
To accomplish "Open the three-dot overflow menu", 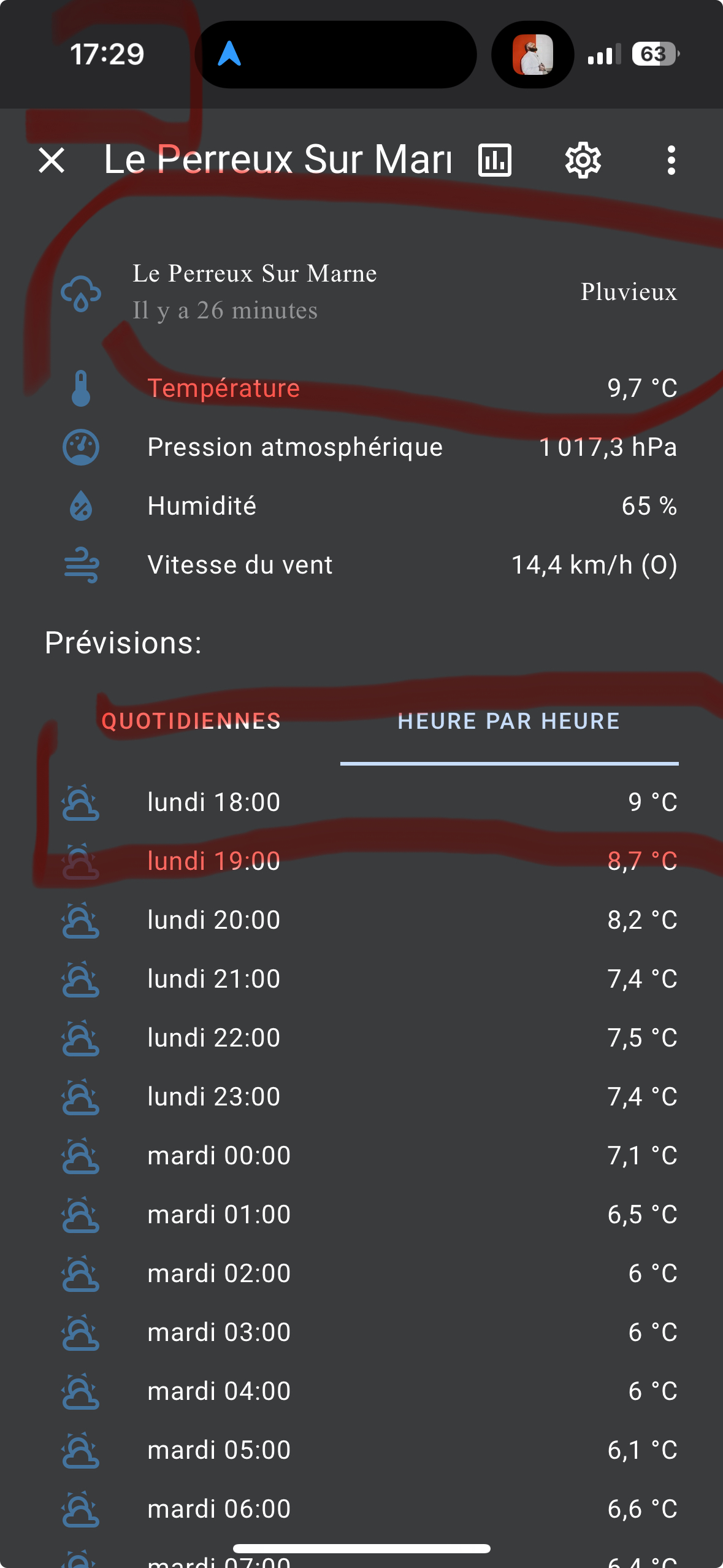I will click(671, 161).
